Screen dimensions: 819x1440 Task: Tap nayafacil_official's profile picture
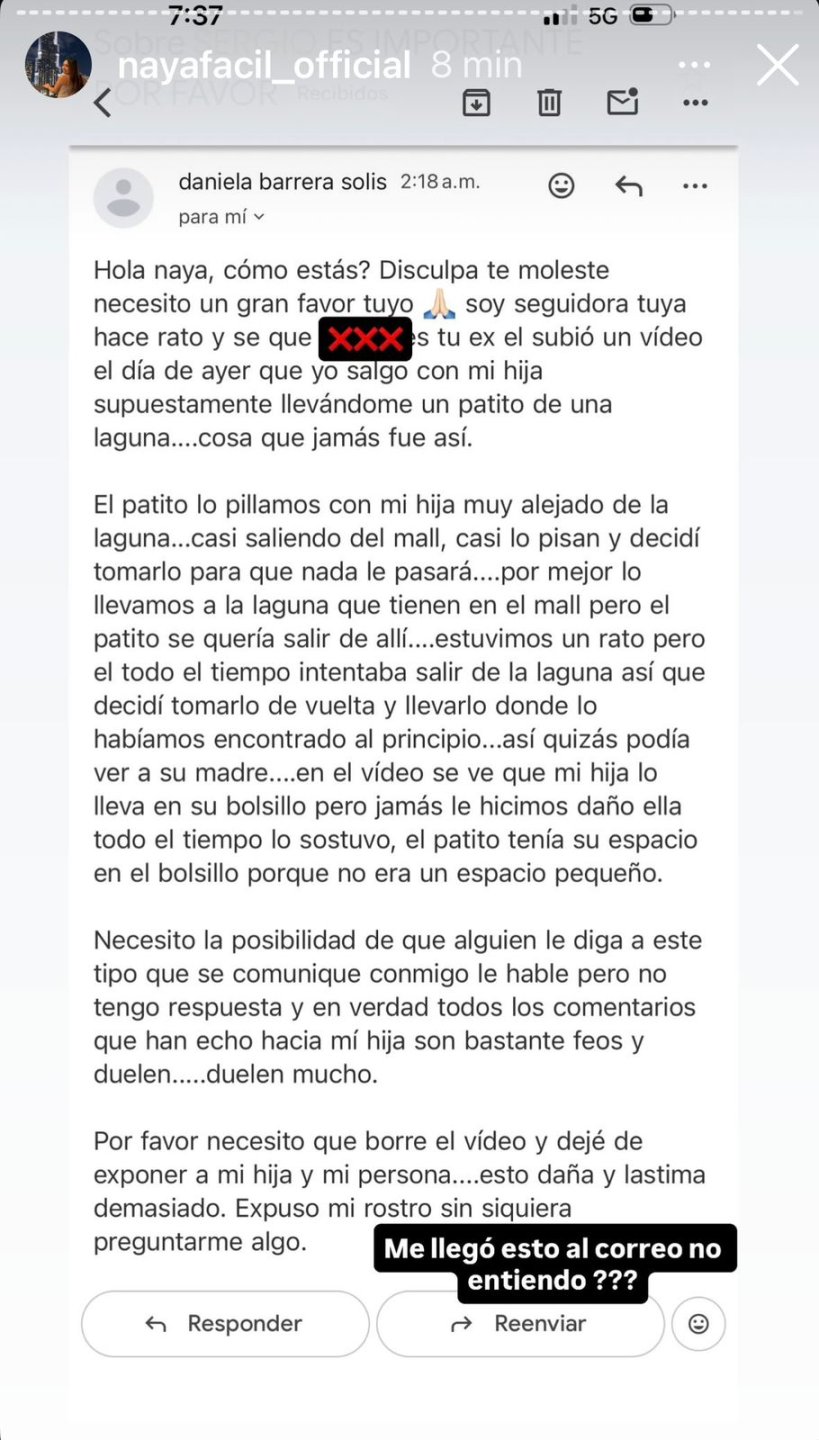pyautogui.click(x=58, y=64)
